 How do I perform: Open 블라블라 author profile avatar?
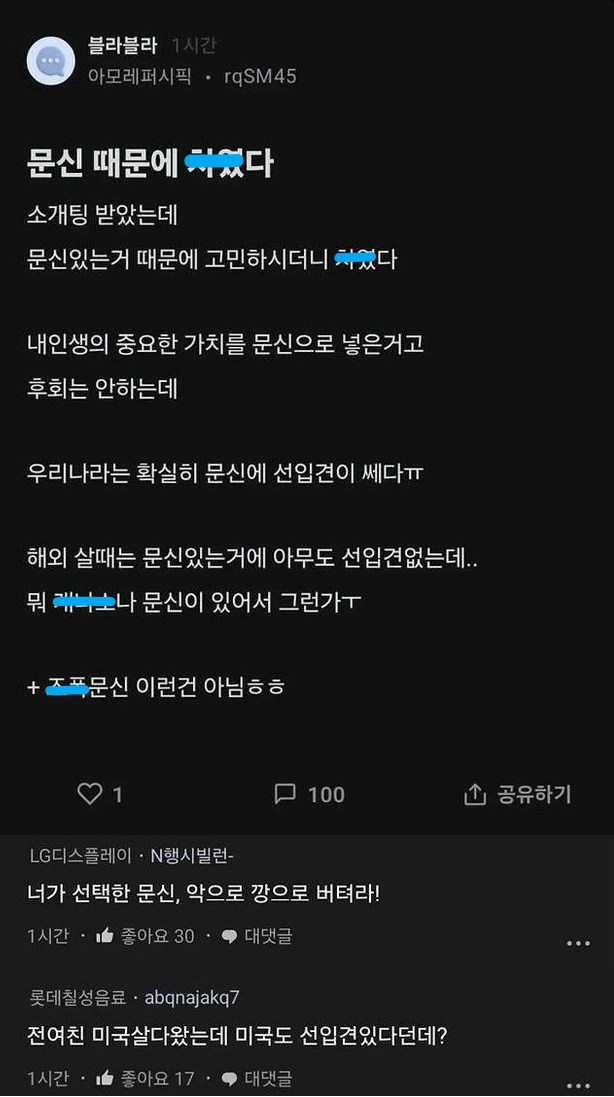(50, 61)
